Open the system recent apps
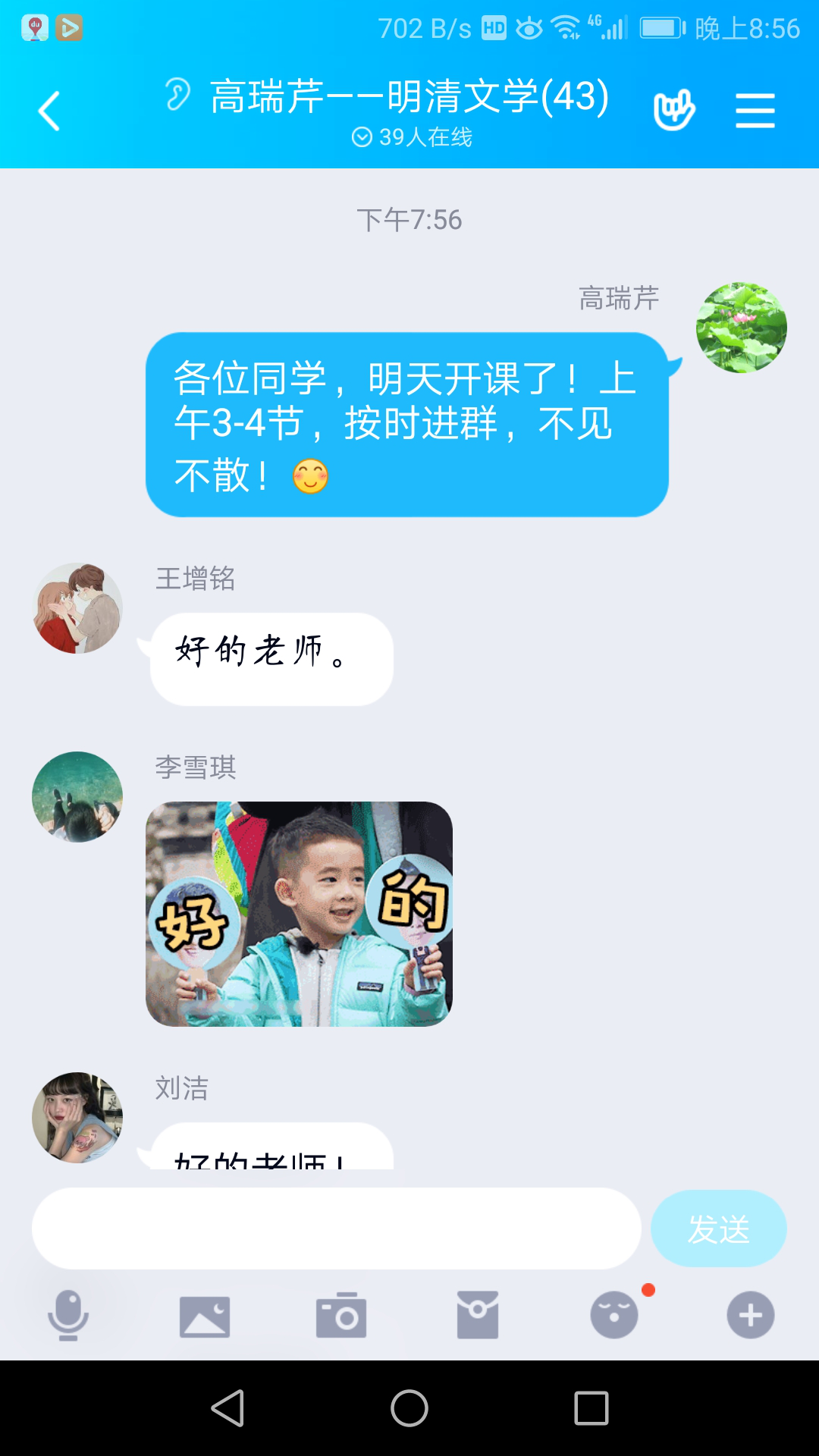The image size is (819, 1456). coord(591,1408)
